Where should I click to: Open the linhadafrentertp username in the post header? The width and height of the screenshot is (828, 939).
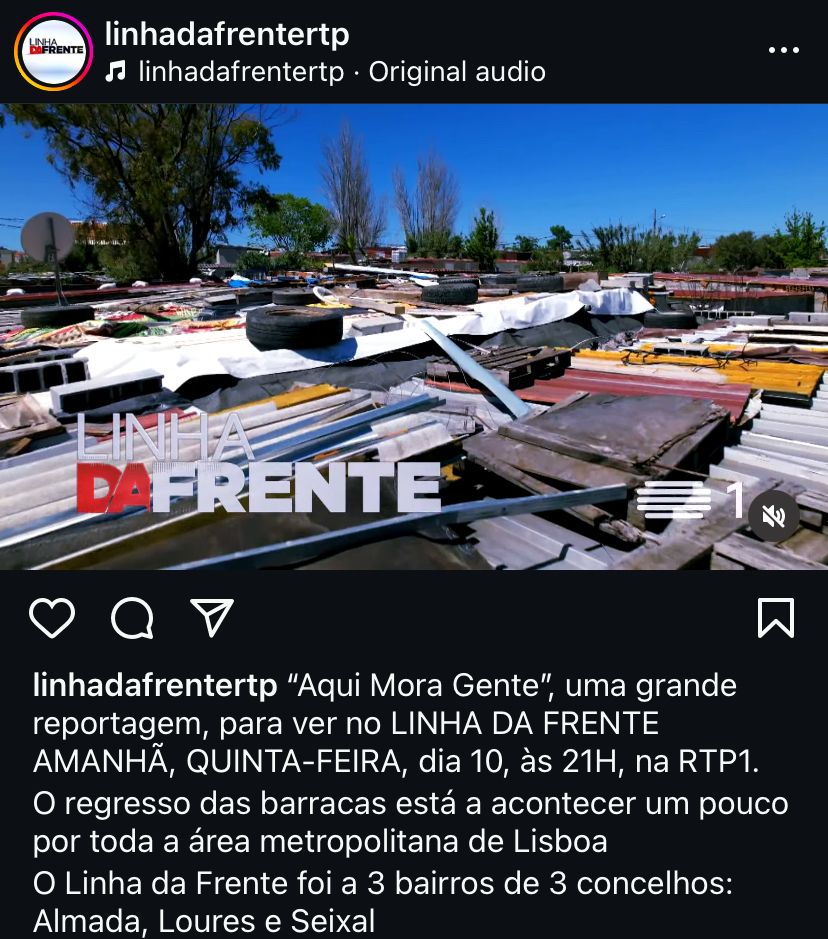227,34
